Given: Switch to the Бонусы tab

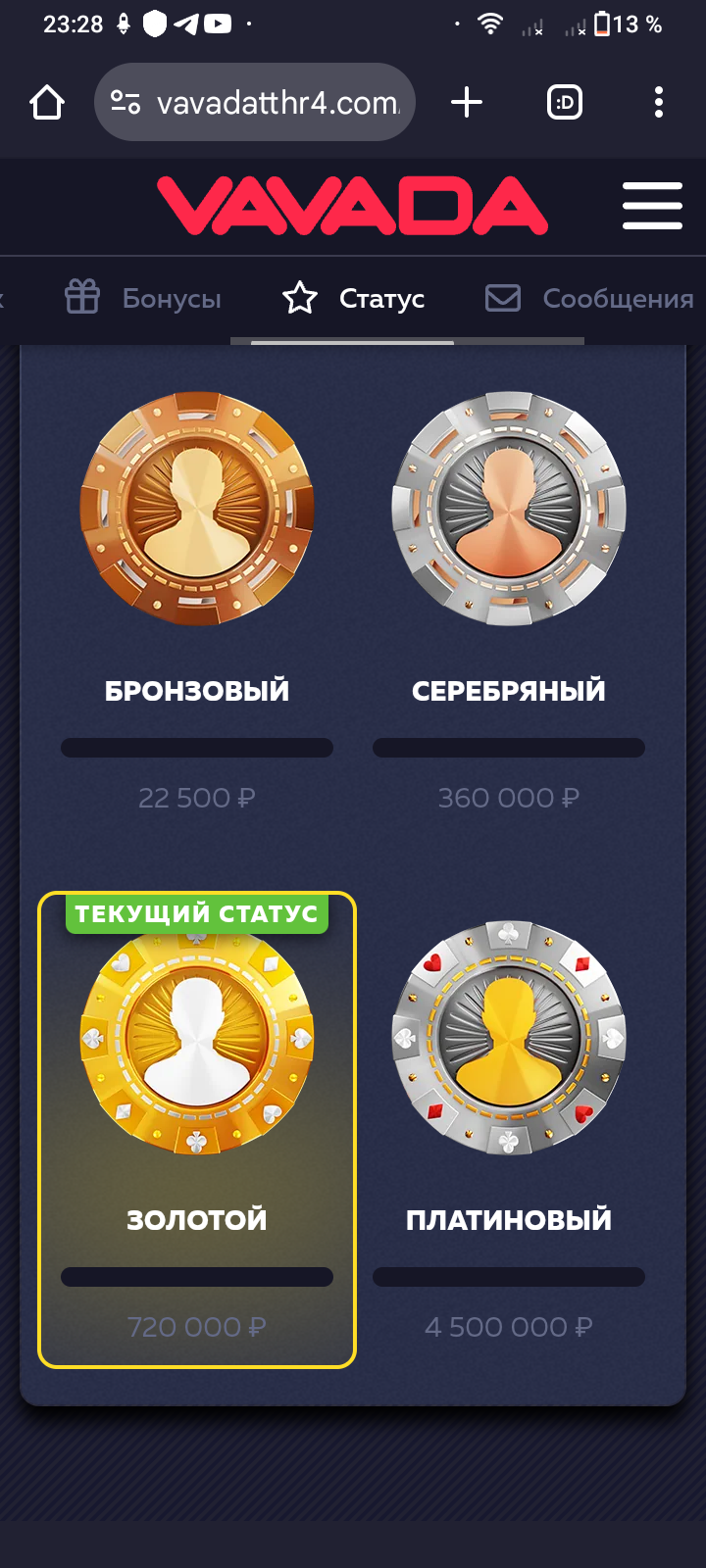Looking at the screenshot, I should tap(143, 298).
